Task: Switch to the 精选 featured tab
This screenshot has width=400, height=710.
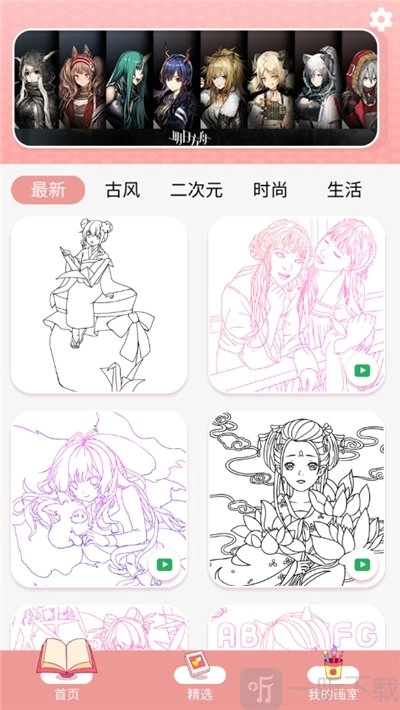Action: pyautogui.click(x=200, y=679)
